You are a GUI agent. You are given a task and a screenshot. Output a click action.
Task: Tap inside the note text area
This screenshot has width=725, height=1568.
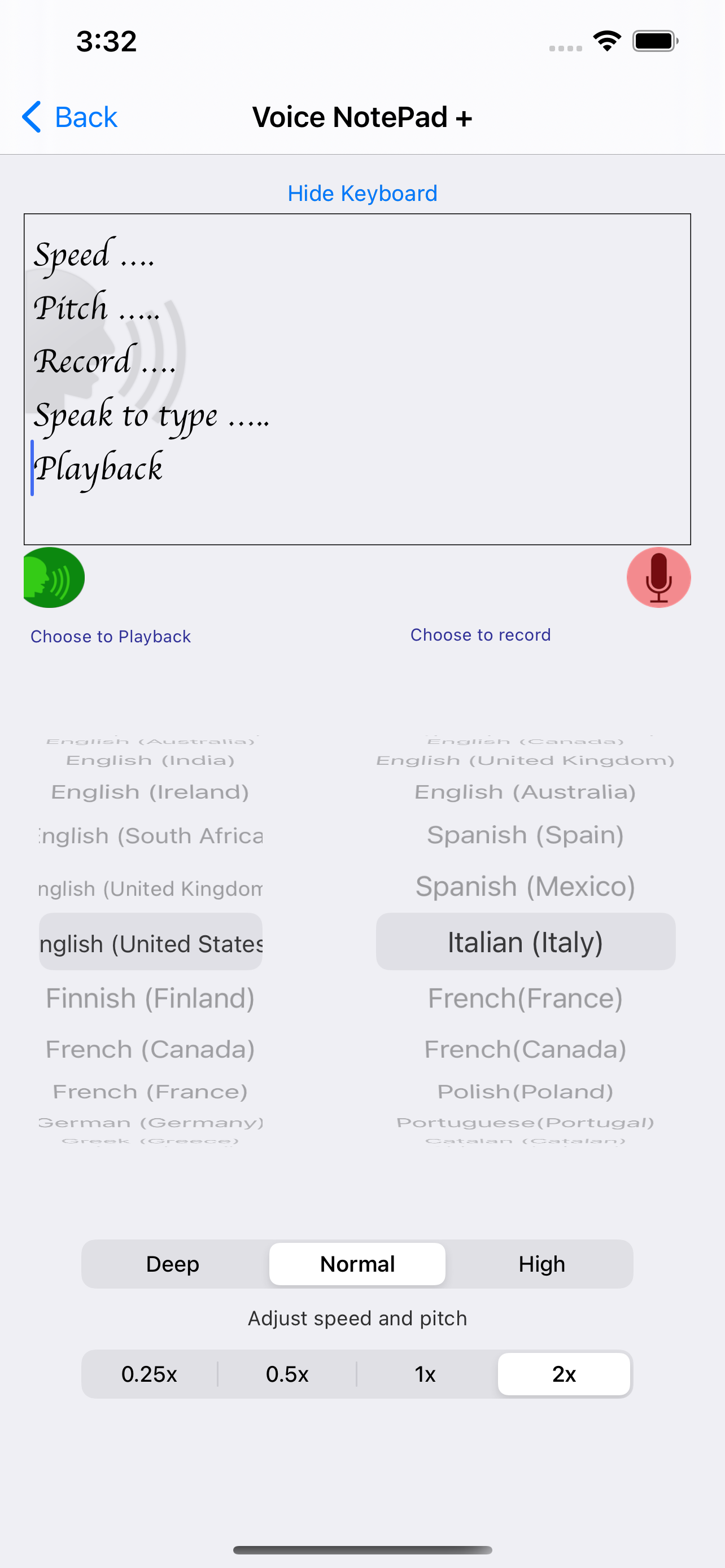click(x=426, y=378)
